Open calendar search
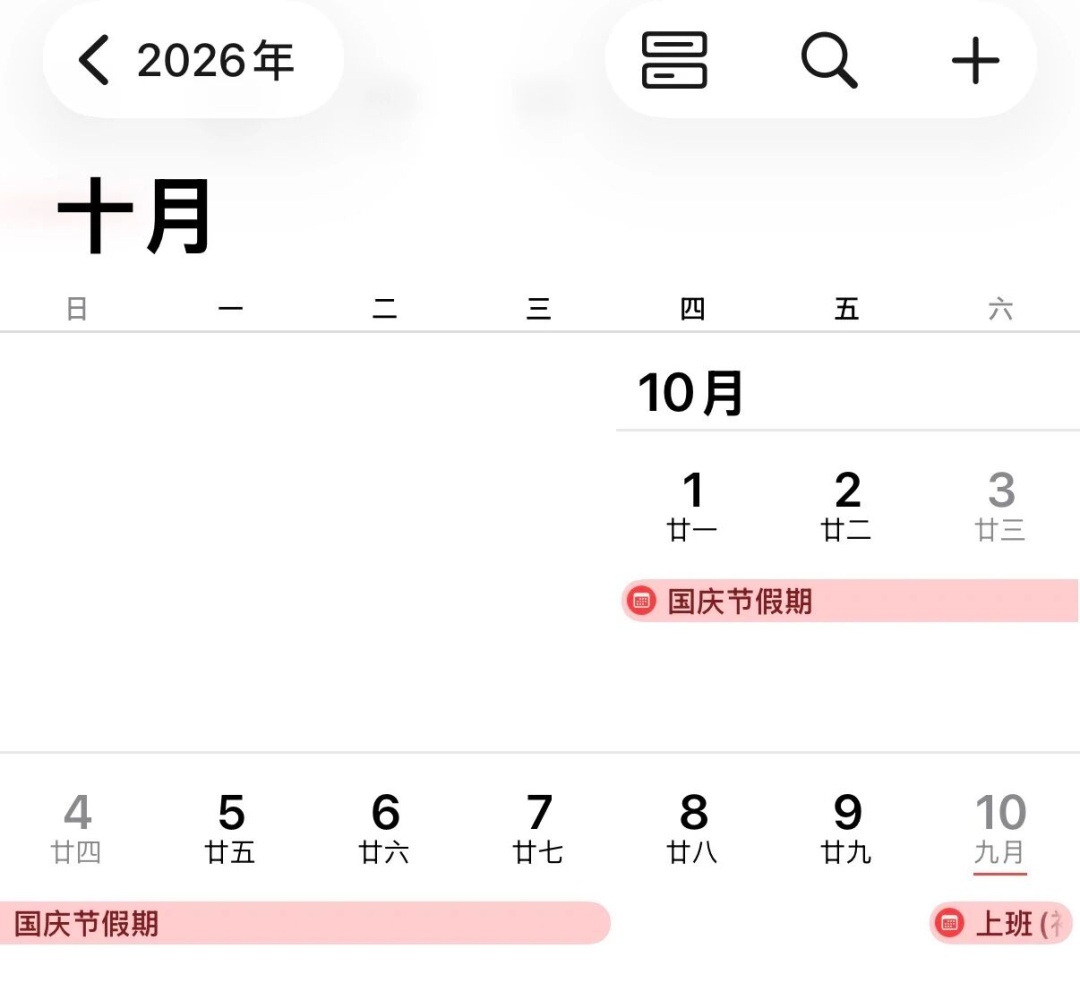The height and width of the screenshot is (1008, 1080). pyautogui.click(x=829, y=61)
